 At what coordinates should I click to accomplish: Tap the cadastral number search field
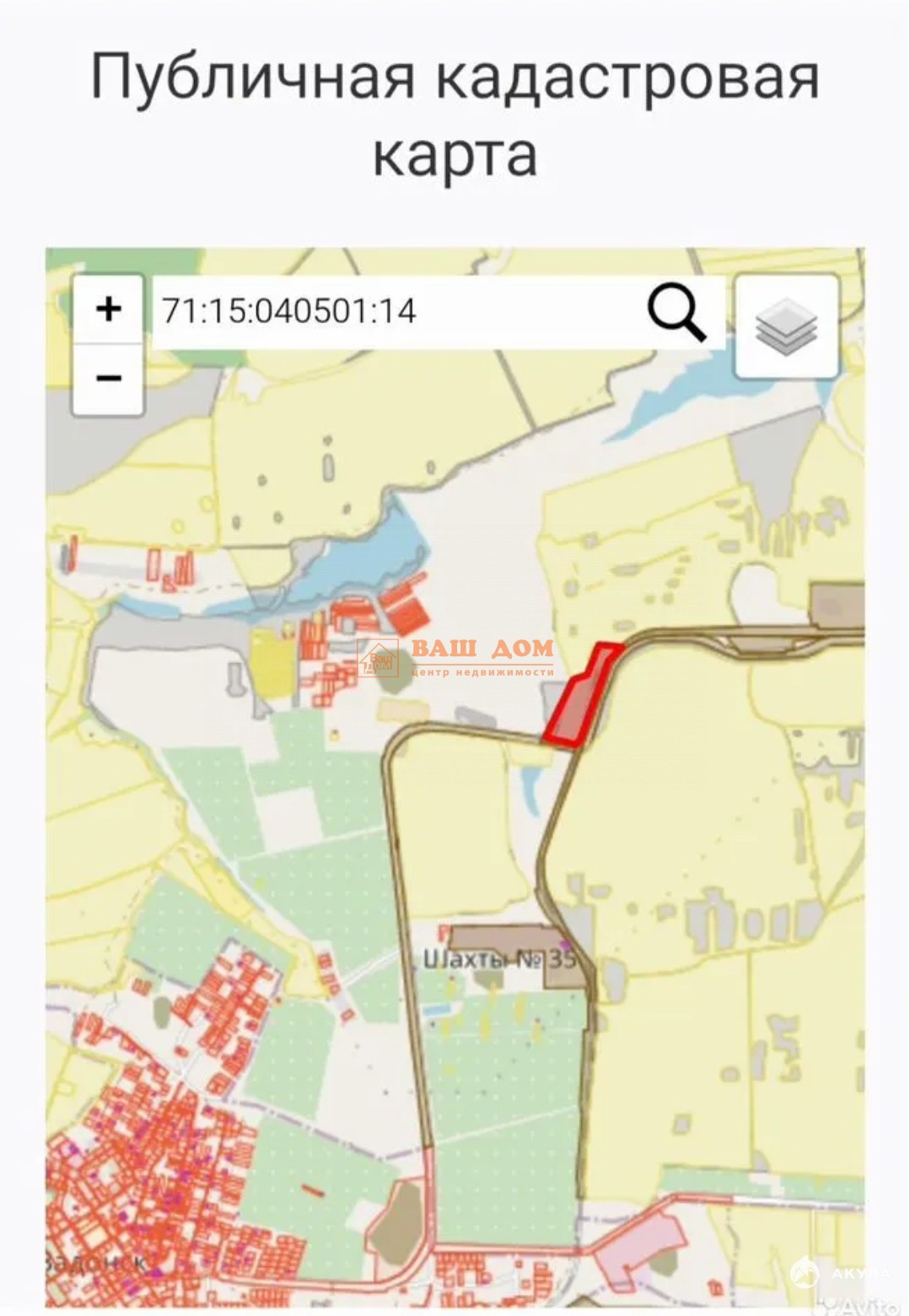coord(388,311)
